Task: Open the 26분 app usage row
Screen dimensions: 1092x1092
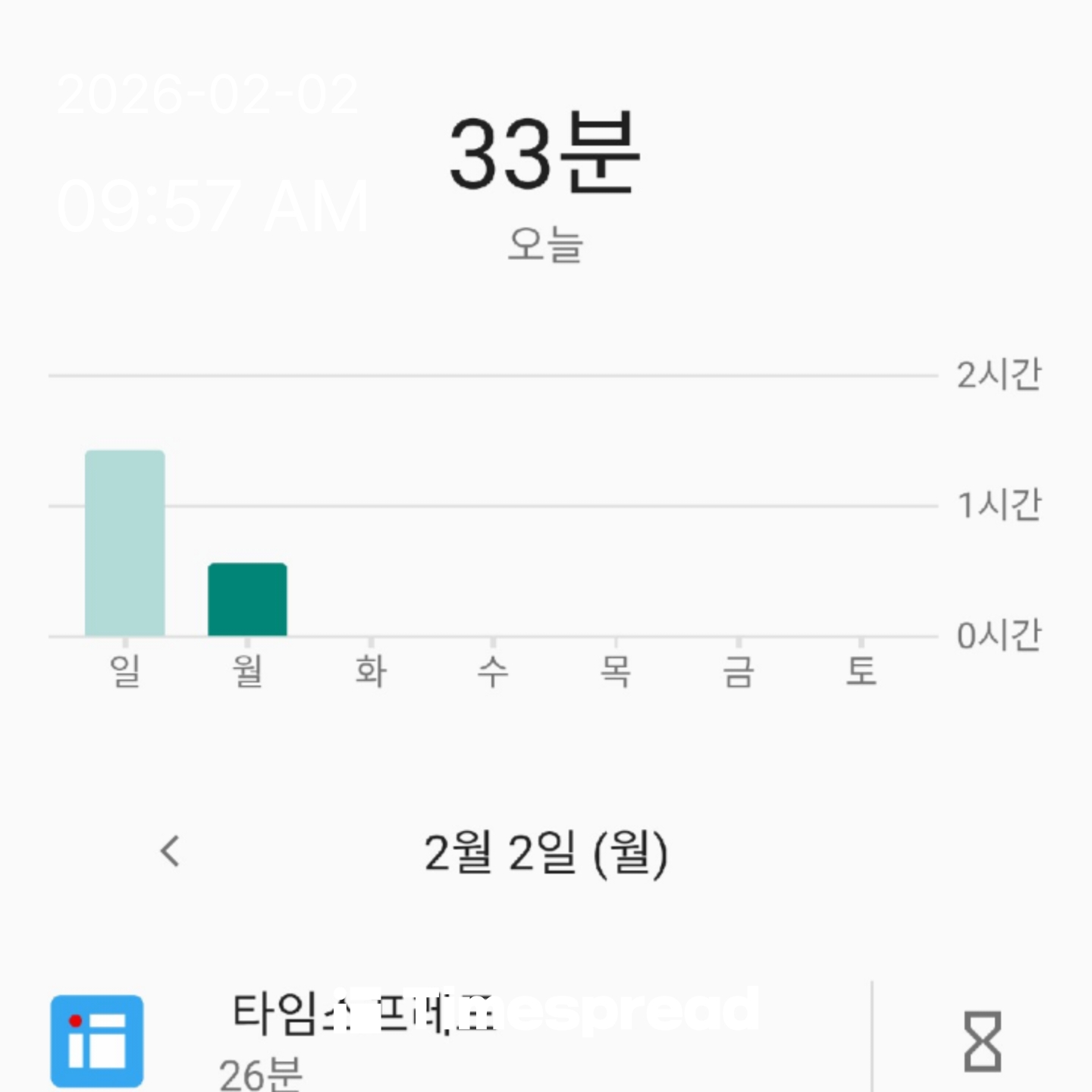Action: [x=455, y=1039]
